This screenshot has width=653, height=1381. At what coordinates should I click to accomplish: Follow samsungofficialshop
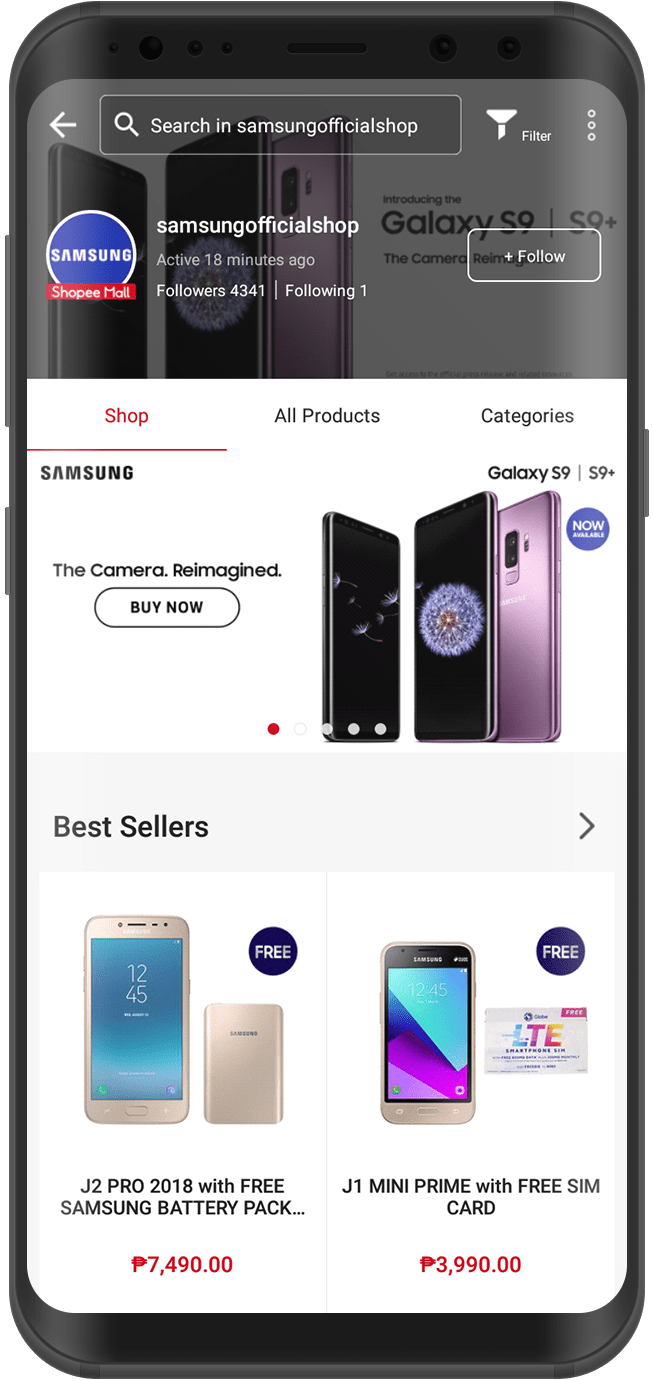coord(534,256)
